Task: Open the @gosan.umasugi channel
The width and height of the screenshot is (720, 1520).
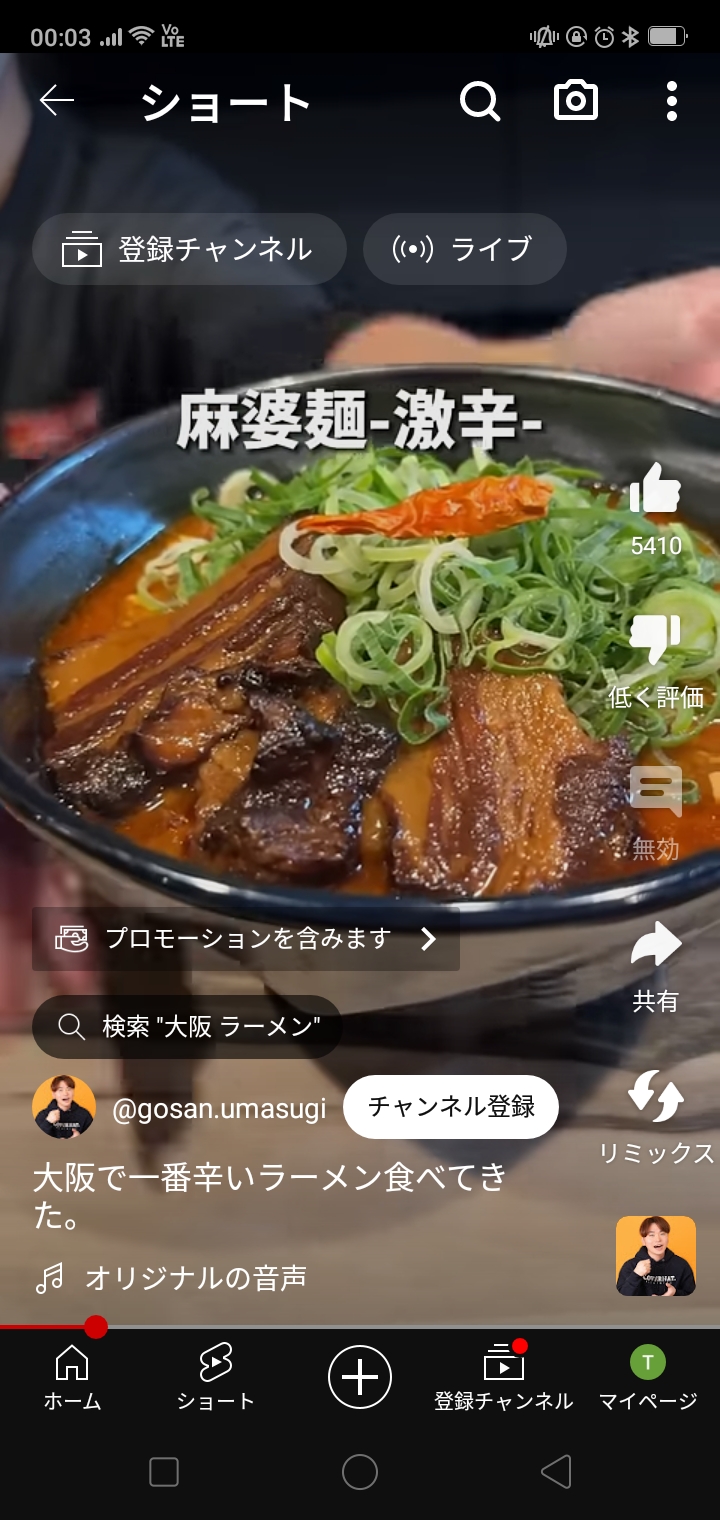Action: pos(219,1110)
